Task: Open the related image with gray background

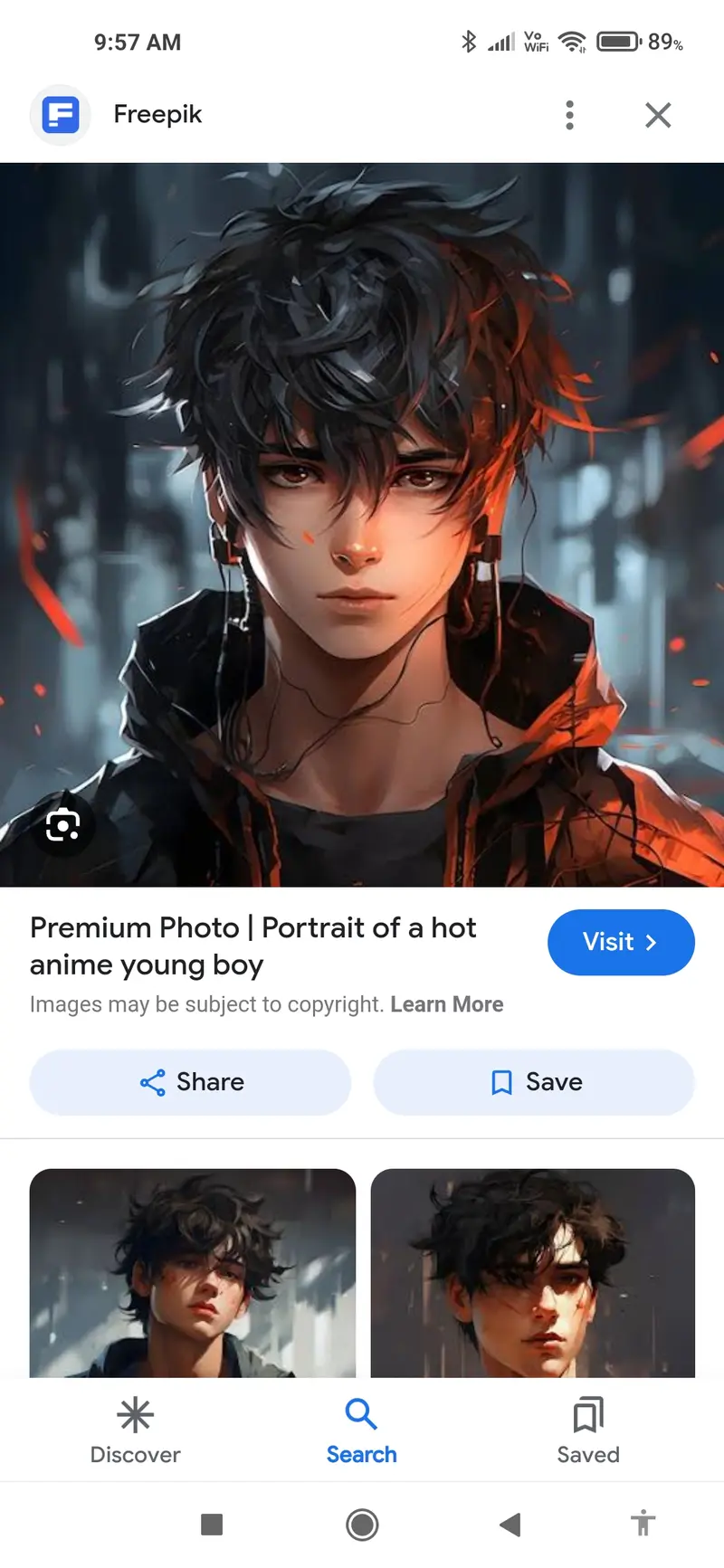Action: pos(192,1272)
